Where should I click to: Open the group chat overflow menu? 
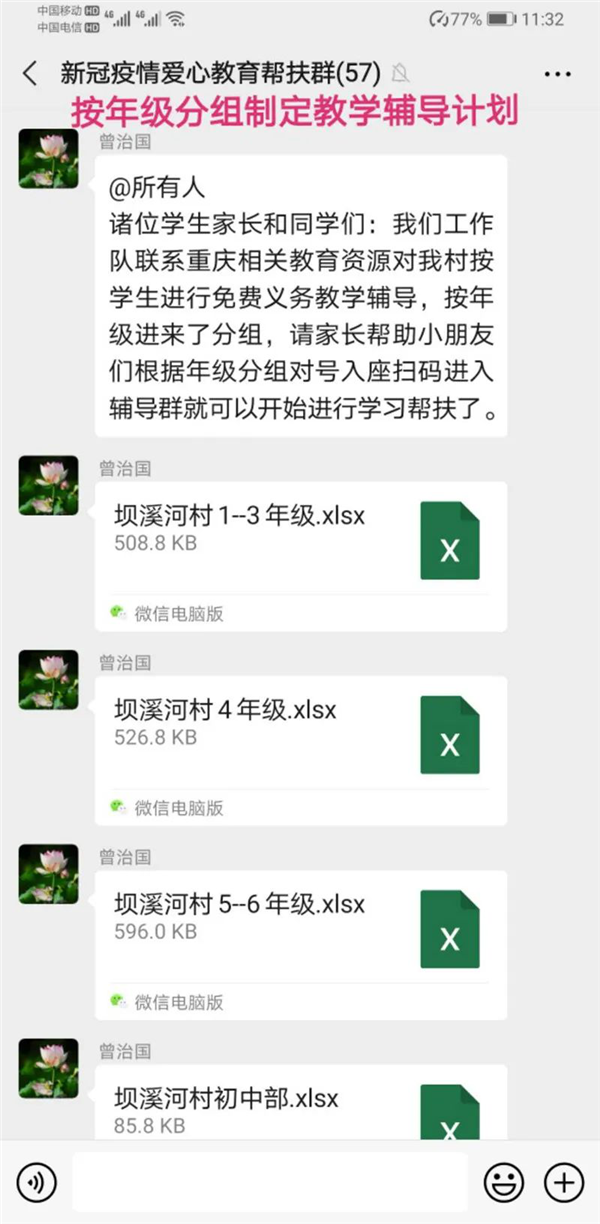tap(557, 74)
